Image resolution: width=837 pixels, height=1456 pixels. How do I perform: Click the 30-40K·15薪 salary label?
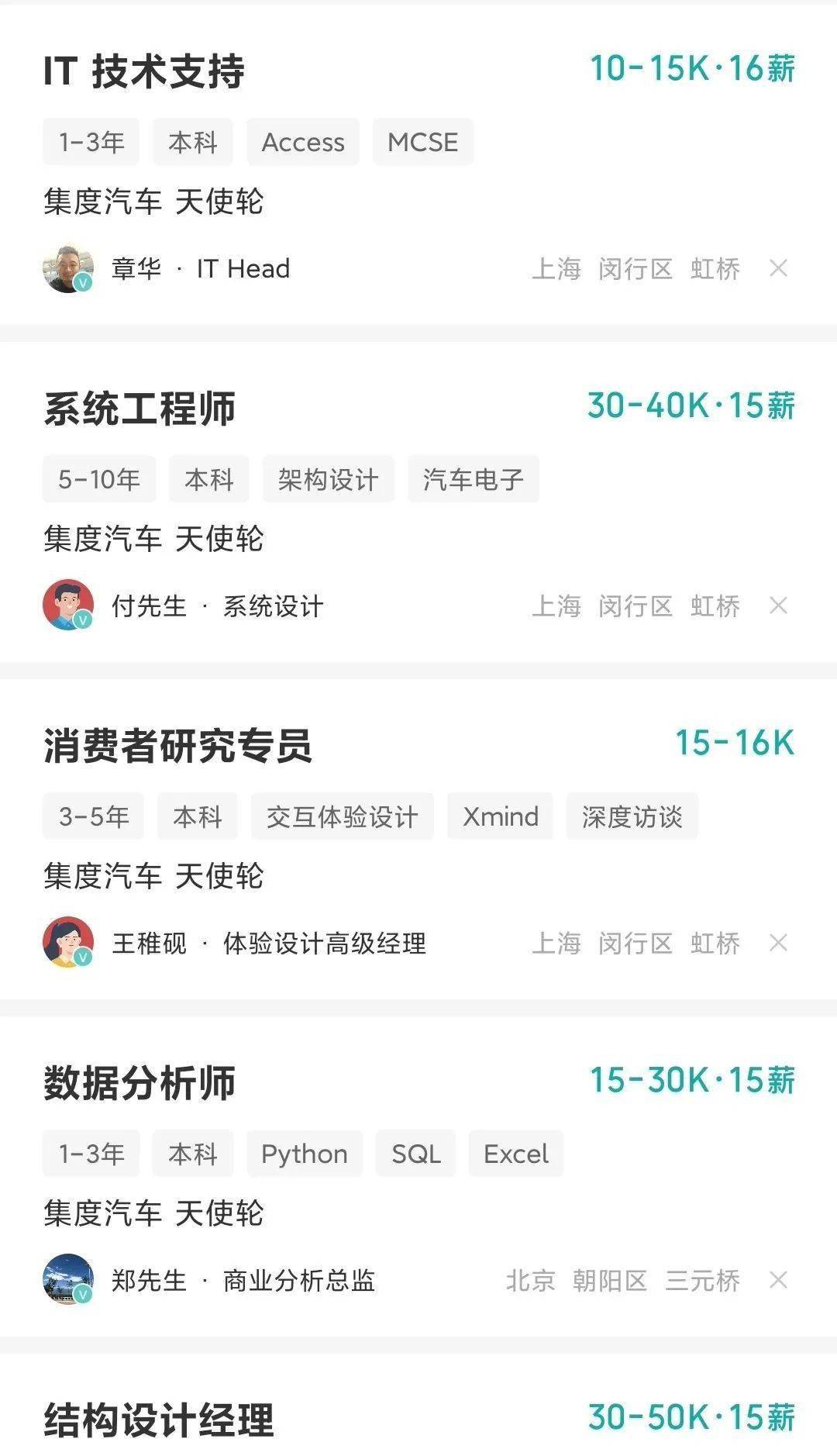pos(691,408)
